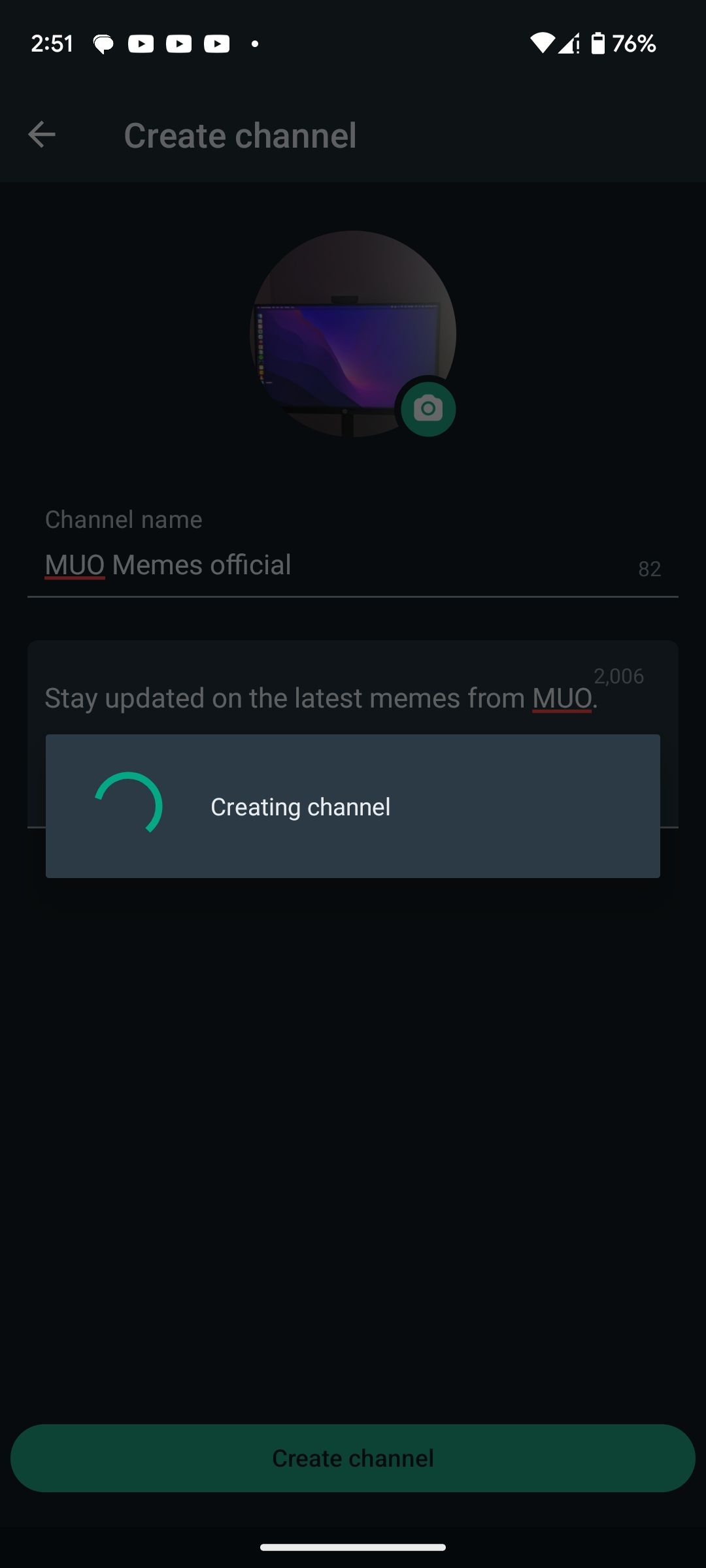Tap the underlined MUO in the description
The height and width of the screenshot is (1568, 706).
point(561,698)
